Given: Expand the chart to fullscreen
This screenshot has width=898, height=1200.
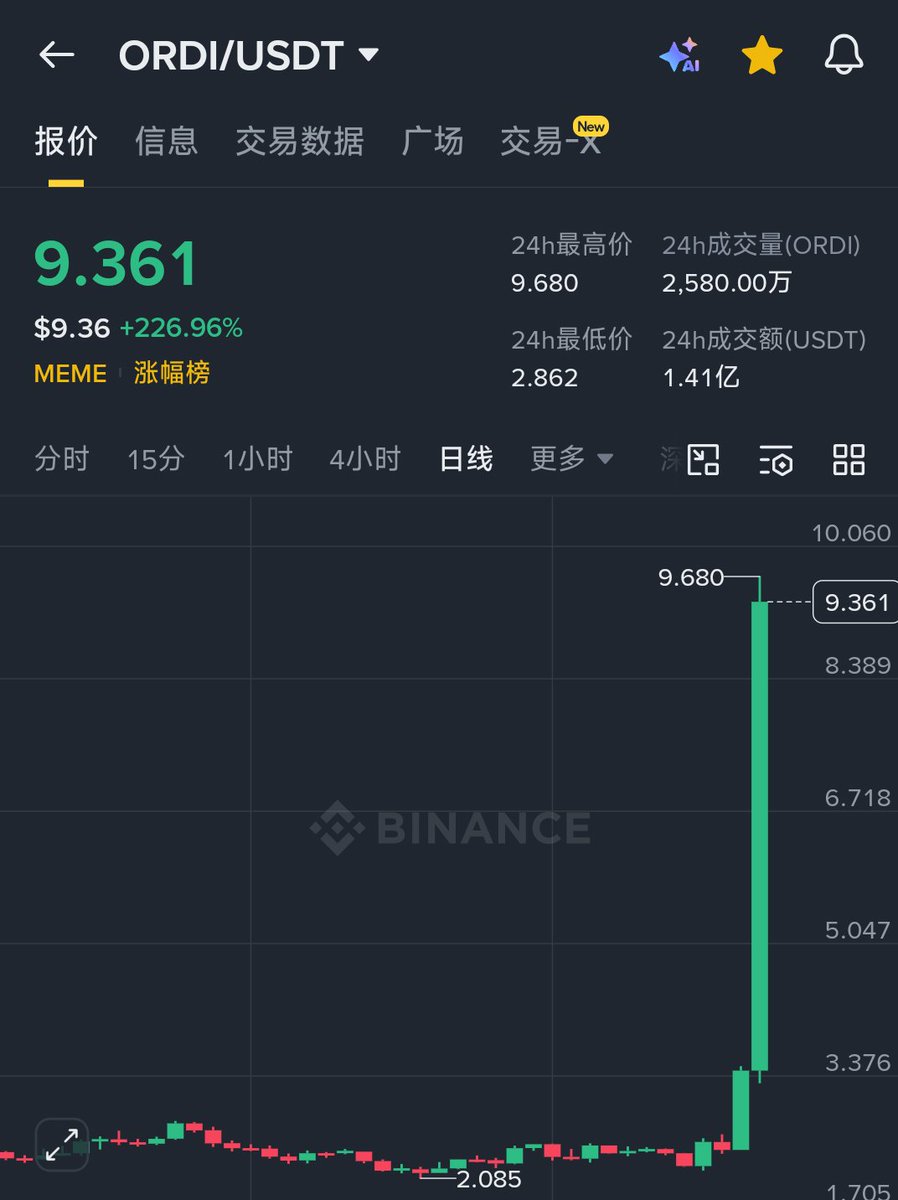Looking at the screenshot, I should (62, 1142).
